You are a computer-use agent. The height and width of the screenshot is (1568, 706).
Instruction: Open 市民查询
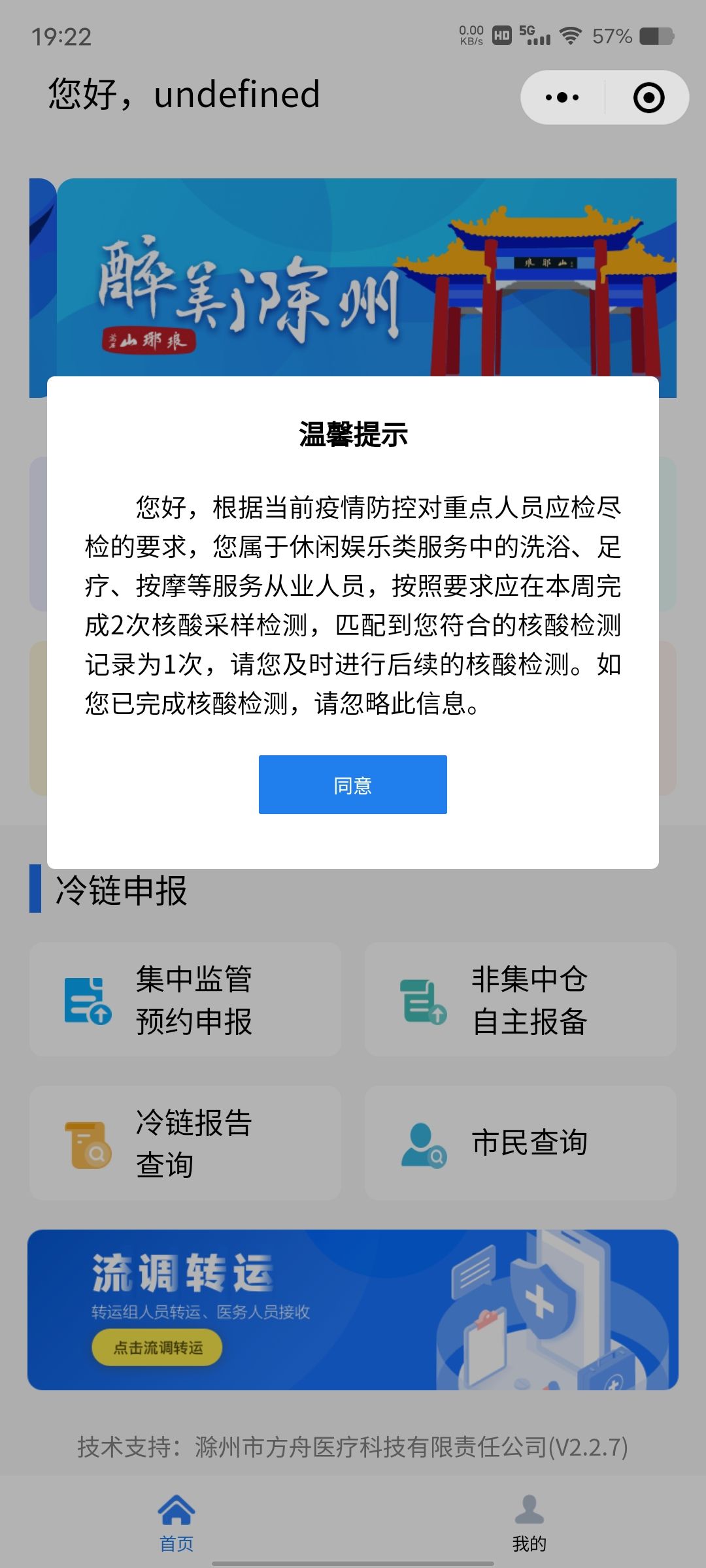tap(520, 1143)
